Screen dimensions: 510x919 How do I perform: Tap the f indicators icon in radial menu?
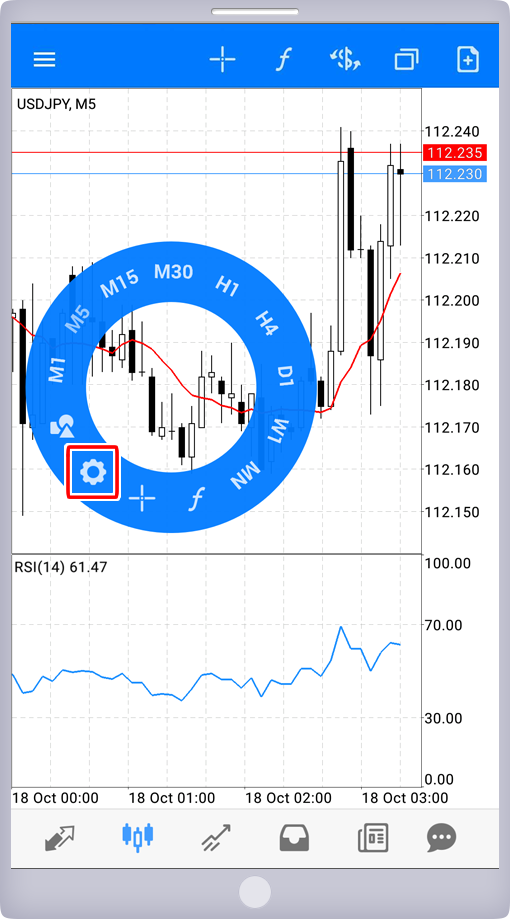tap(198, 499)
